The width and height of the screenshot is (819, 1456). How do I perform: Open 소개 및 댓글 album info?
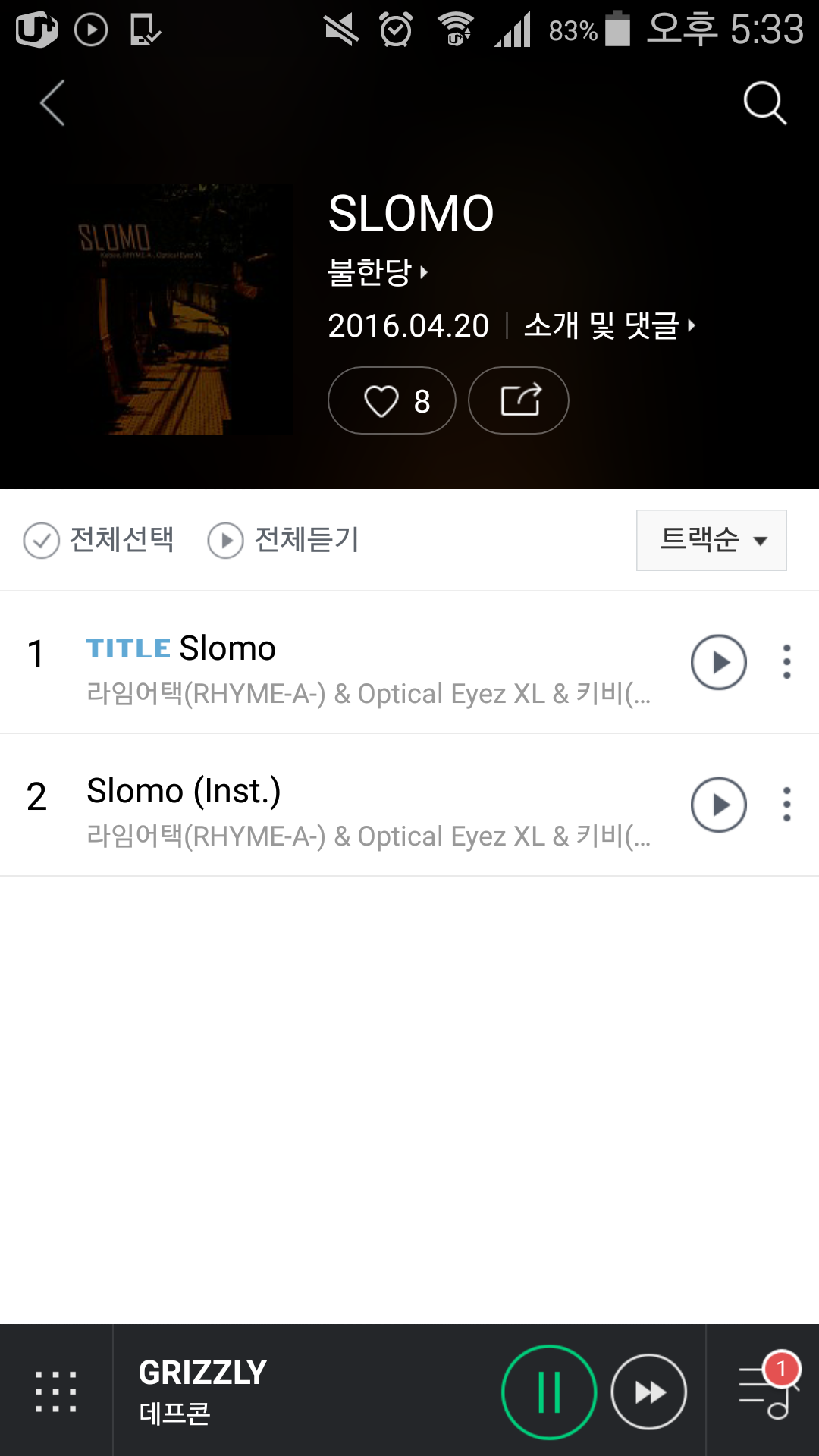pyautogui.click(x=609, y=326)
